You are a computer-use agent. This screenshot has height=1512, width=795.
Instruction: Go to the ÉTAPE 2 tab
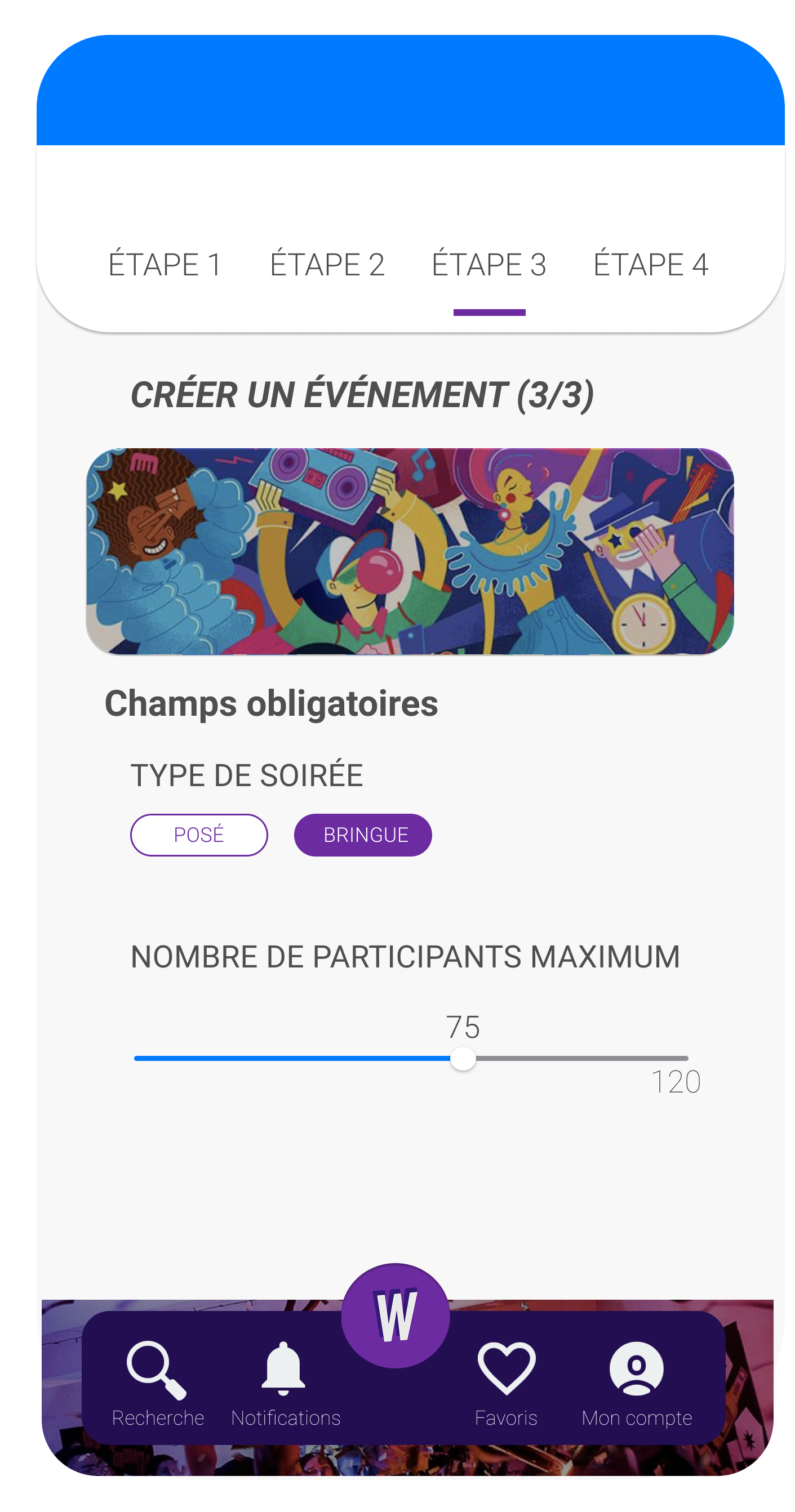(x=327, y=265)
